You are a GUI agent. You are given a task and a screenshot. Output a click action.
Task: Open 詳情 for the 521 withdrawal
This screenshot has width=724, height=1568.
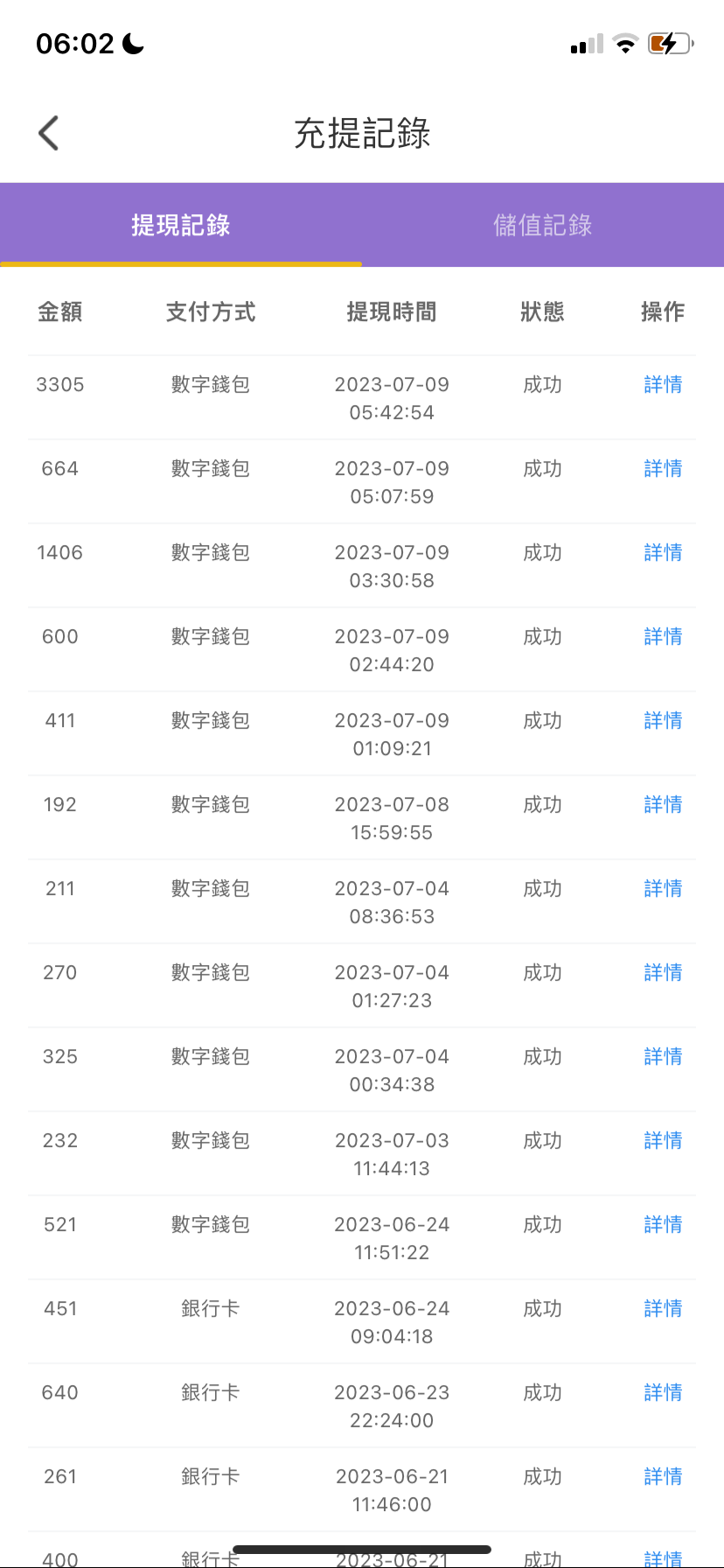[x=663, y=1225]
